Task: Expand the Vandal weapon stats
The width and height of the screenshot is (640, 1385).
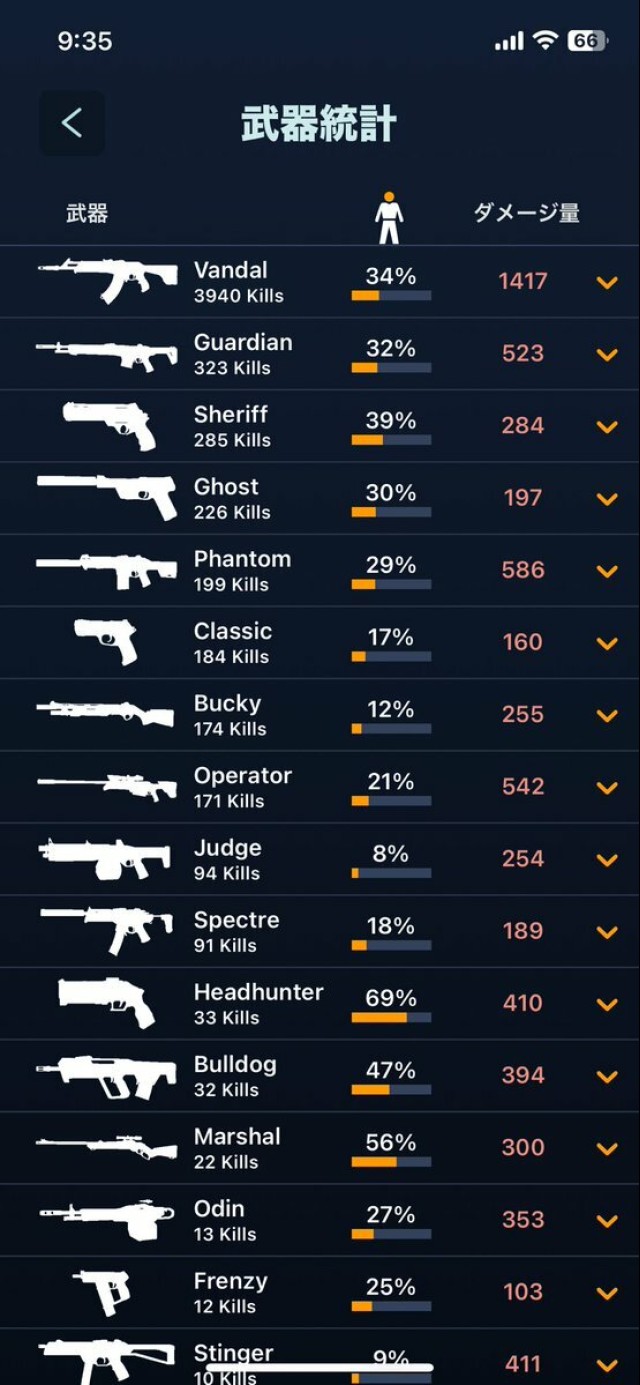Action: click(x=607, y=283)
